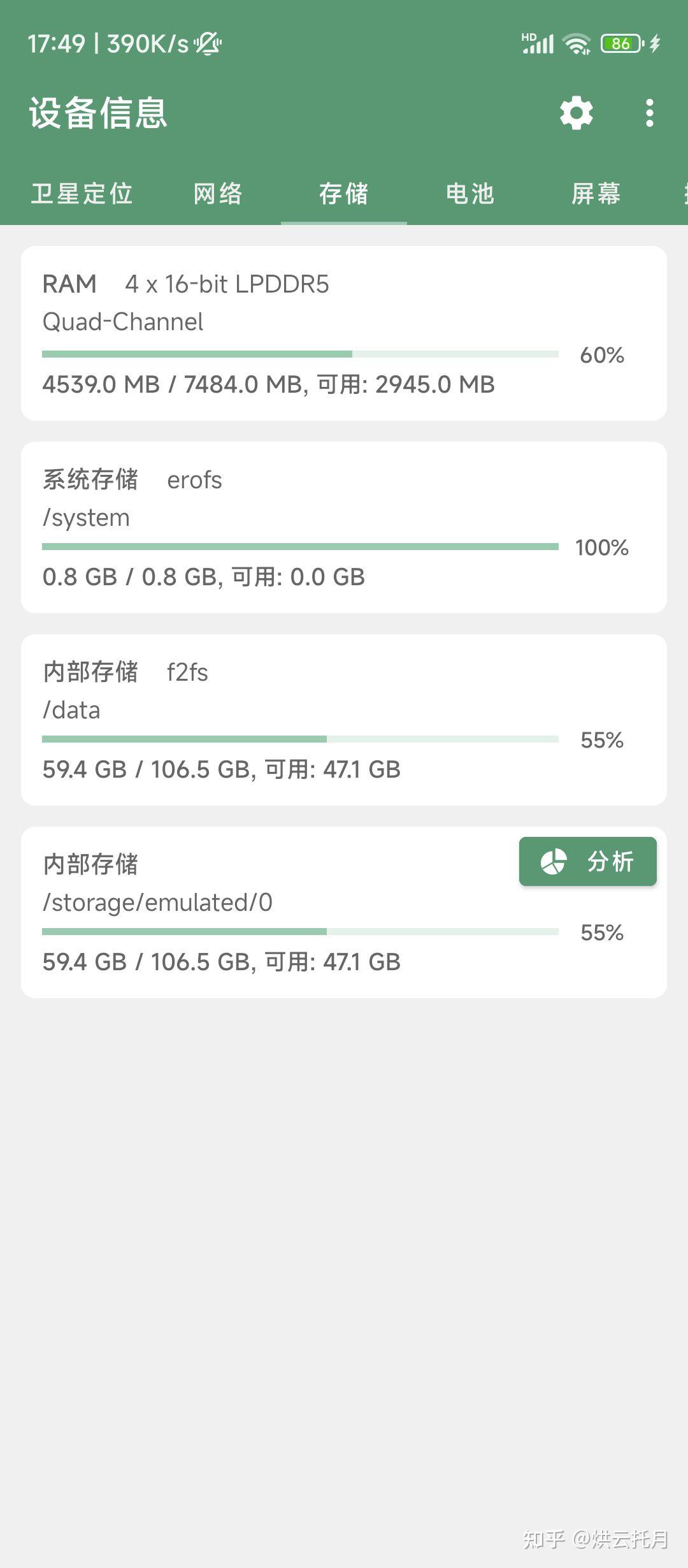Image resolution: width=688 pixels, height=1568 pixels.
Task: Switch to the 卫星定位 tab
Action: pos(82,194)
